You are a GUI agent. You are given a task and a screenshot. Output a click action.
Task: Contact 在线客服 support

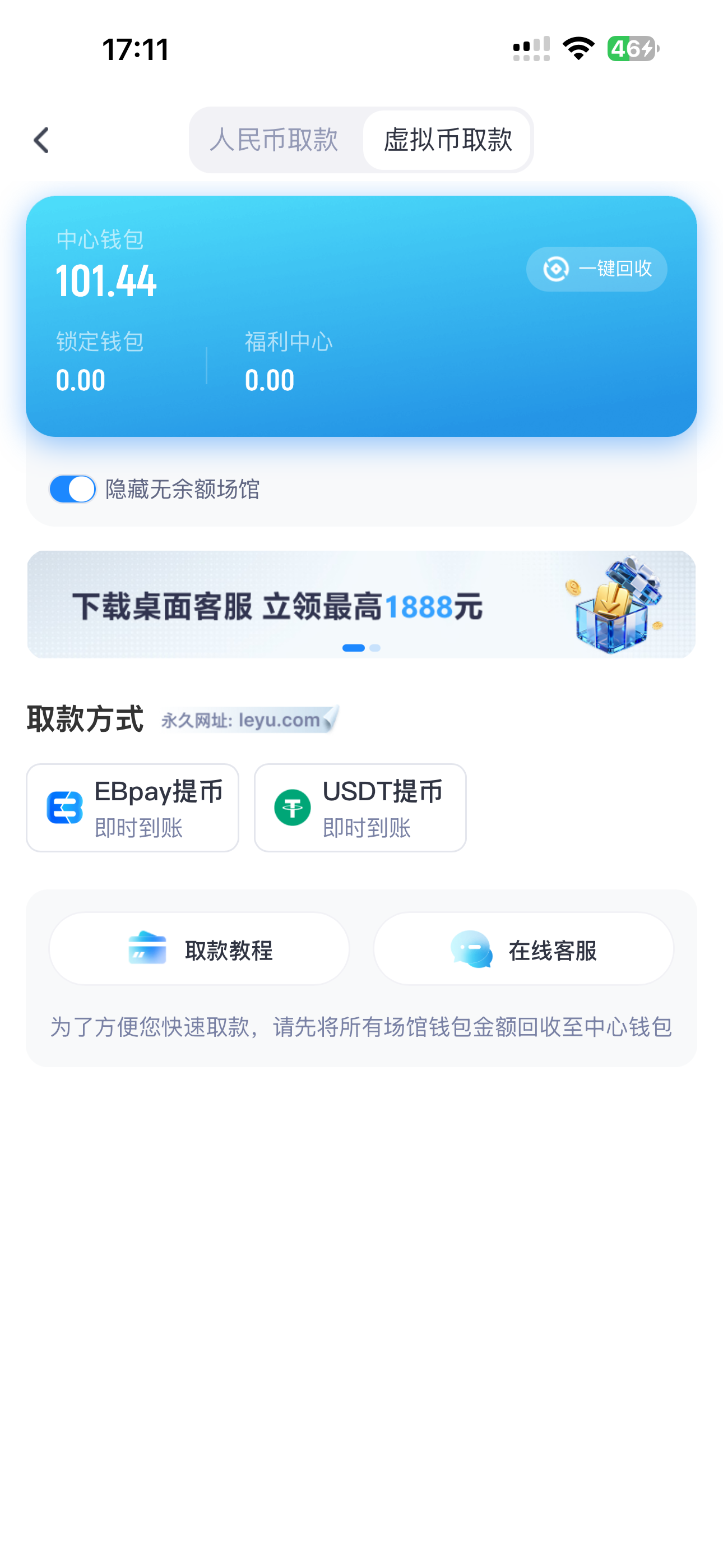[523, 949]
